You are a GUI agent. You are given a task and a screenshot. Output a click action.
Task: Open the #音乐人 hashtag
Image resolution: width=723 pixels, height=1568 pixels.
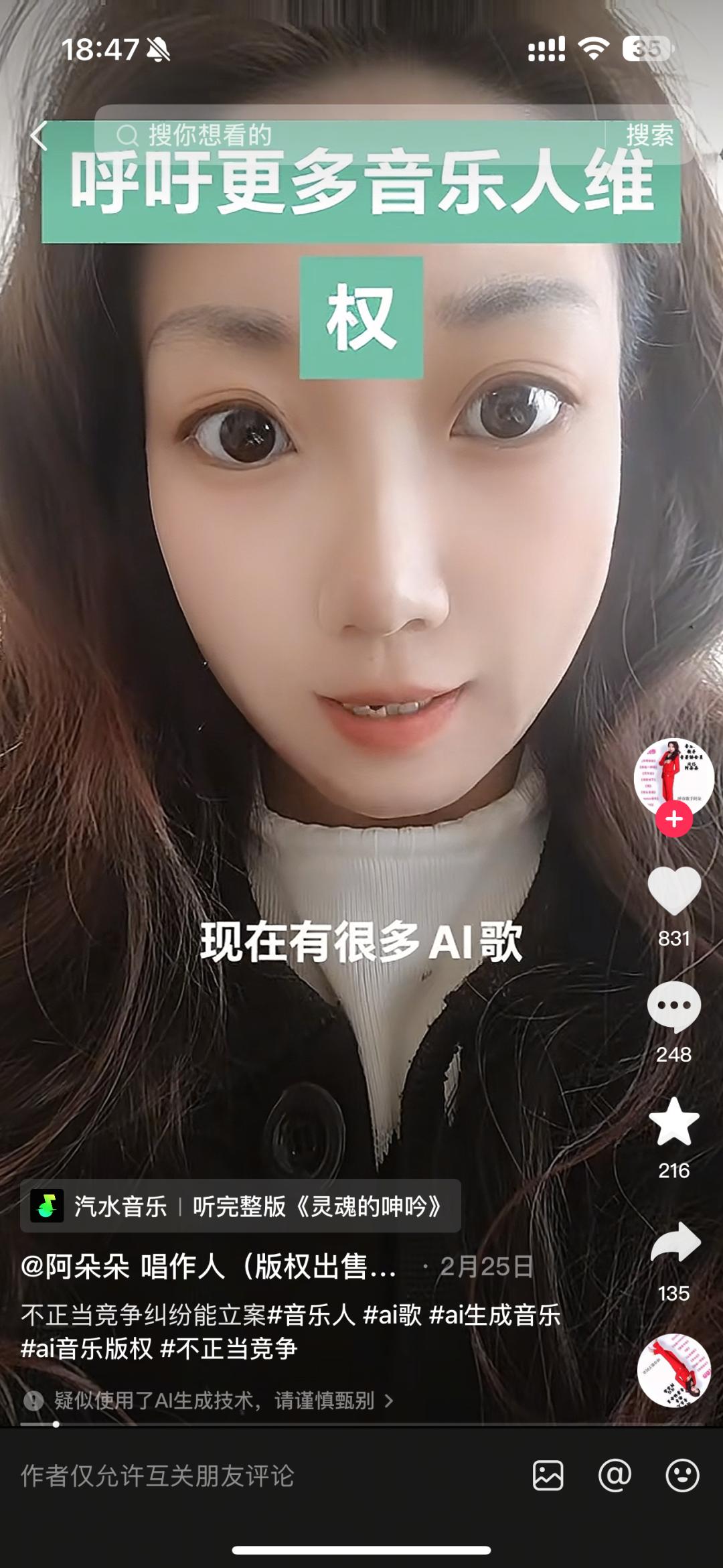tap(311, 1315)
